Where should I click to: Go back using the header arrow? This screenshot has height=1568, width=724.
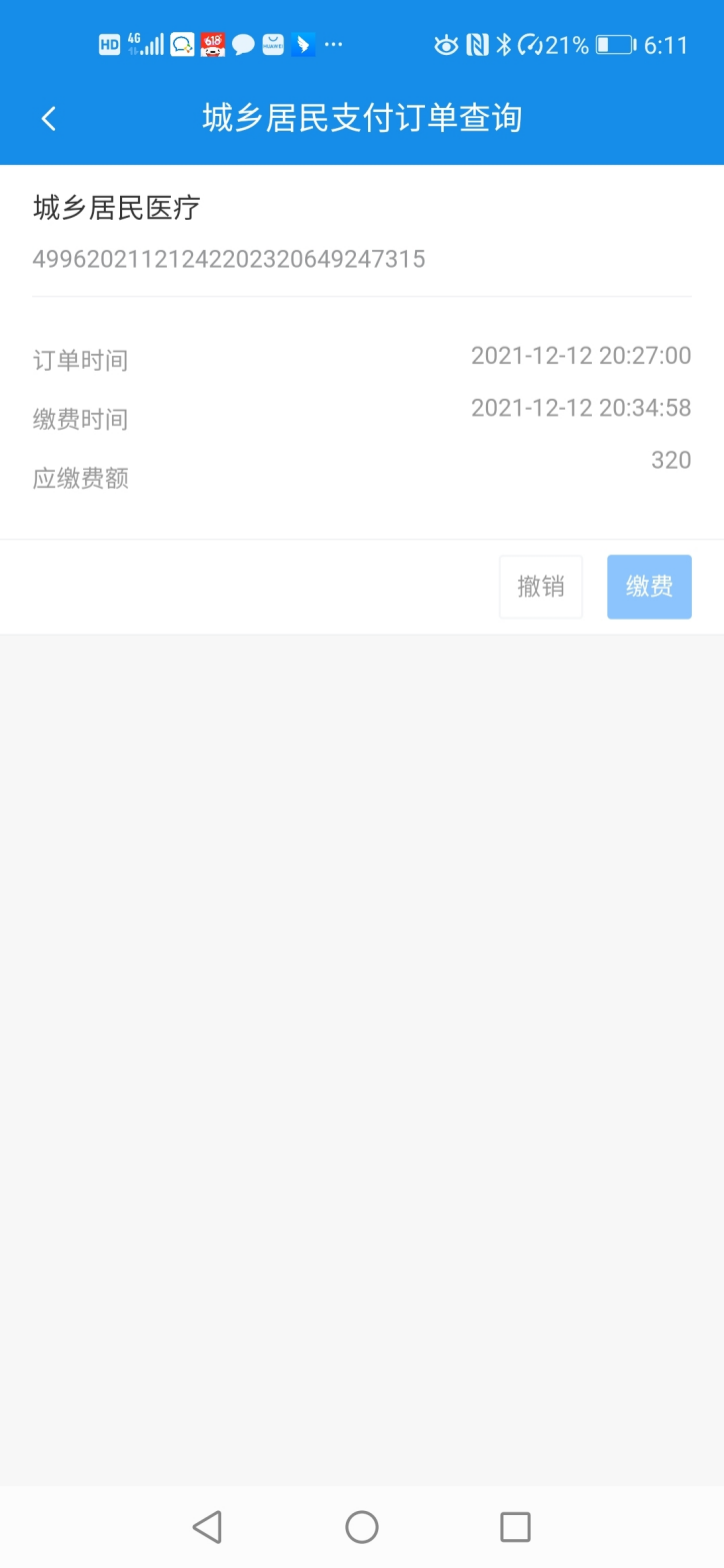[x=48, y=119]
